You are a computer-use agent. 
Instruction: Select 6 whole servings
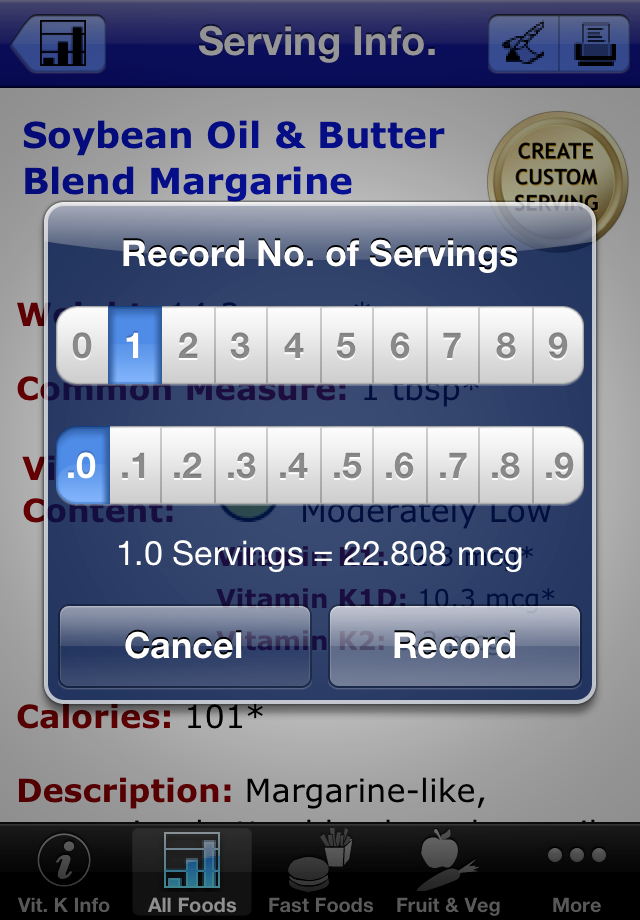click(x=399, y=346)
